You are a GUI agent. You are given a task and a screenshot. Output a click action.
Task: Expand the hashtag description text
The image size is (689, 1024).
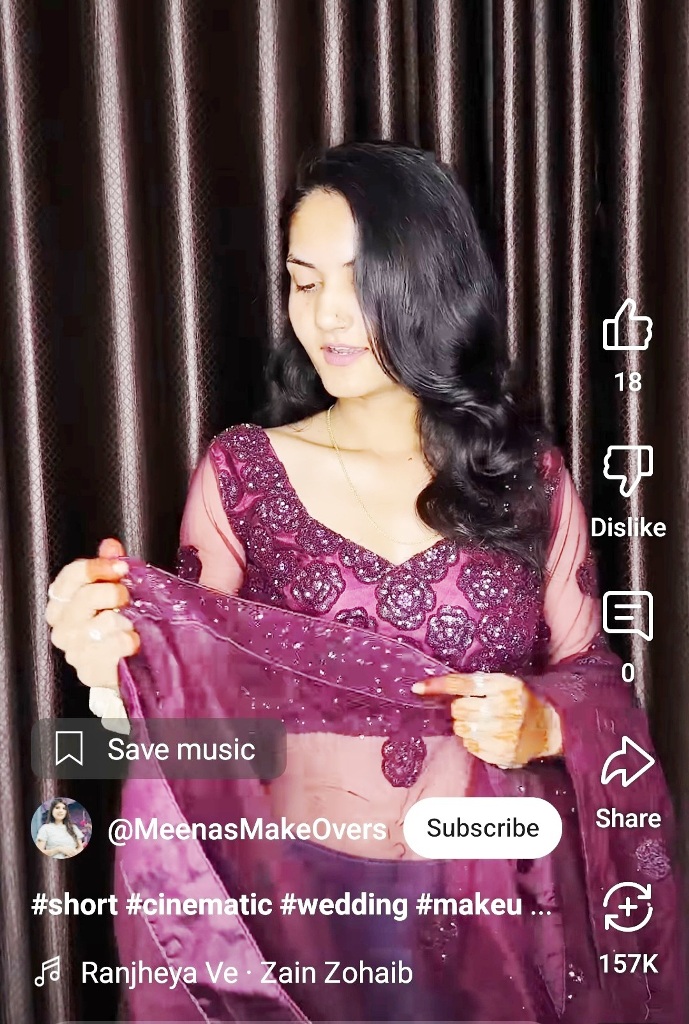click(292, 906)
